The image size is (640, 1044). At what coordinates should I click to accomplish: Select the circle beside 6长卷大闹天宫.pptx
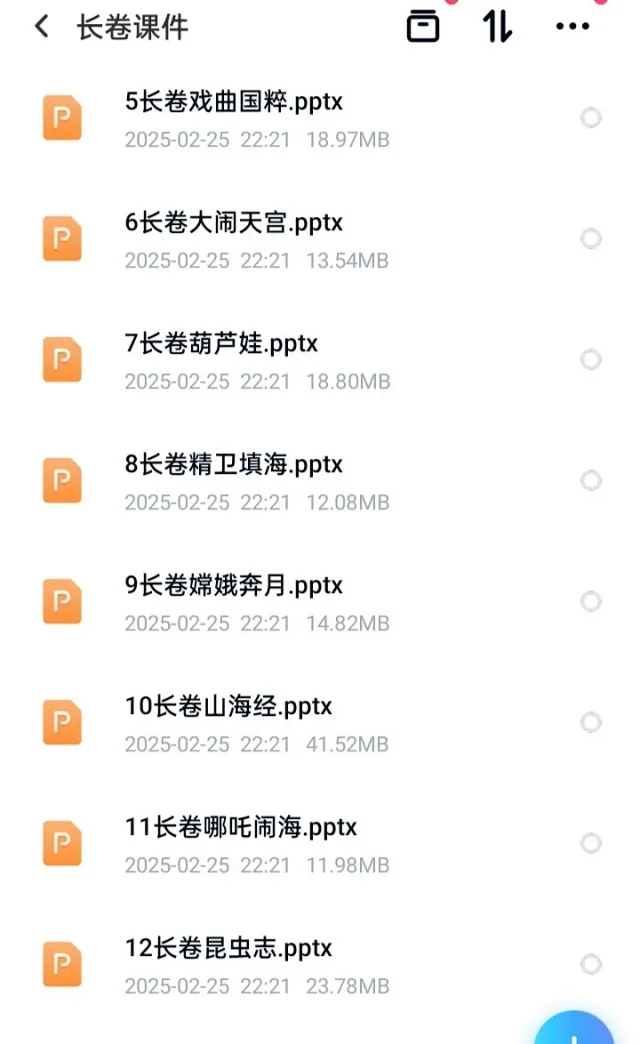point(591,238)
